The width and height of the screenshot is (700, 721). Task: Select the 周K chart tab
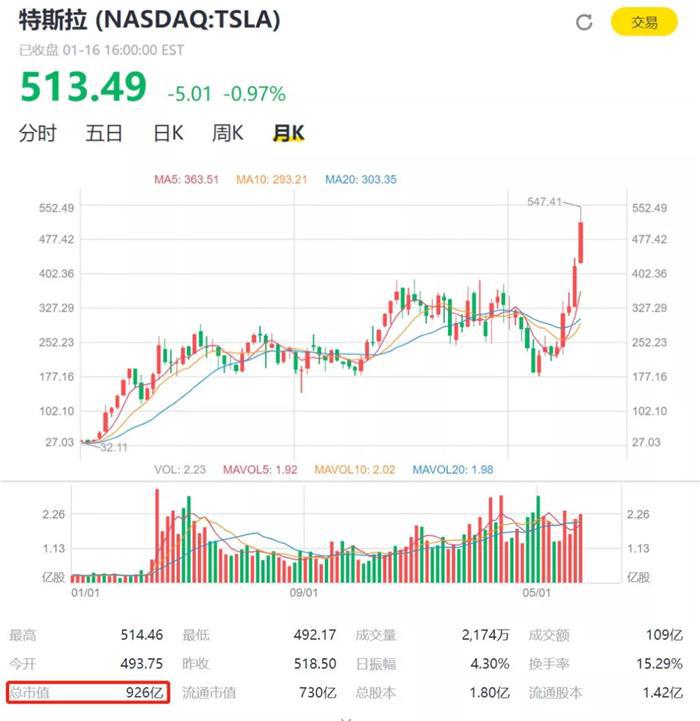(x=227, y=134)
